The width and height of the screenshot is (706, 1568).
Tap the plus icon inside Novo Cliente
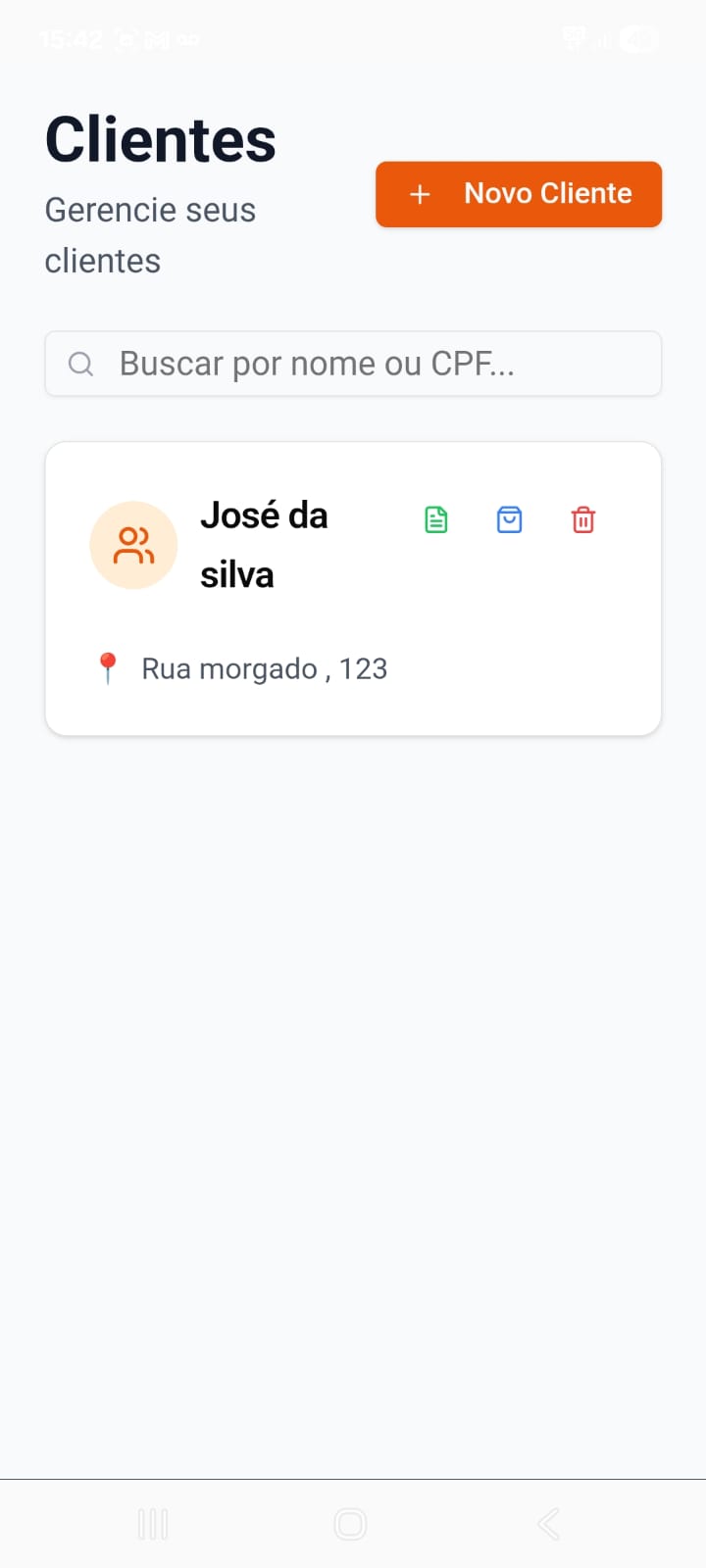pos(420,194)
